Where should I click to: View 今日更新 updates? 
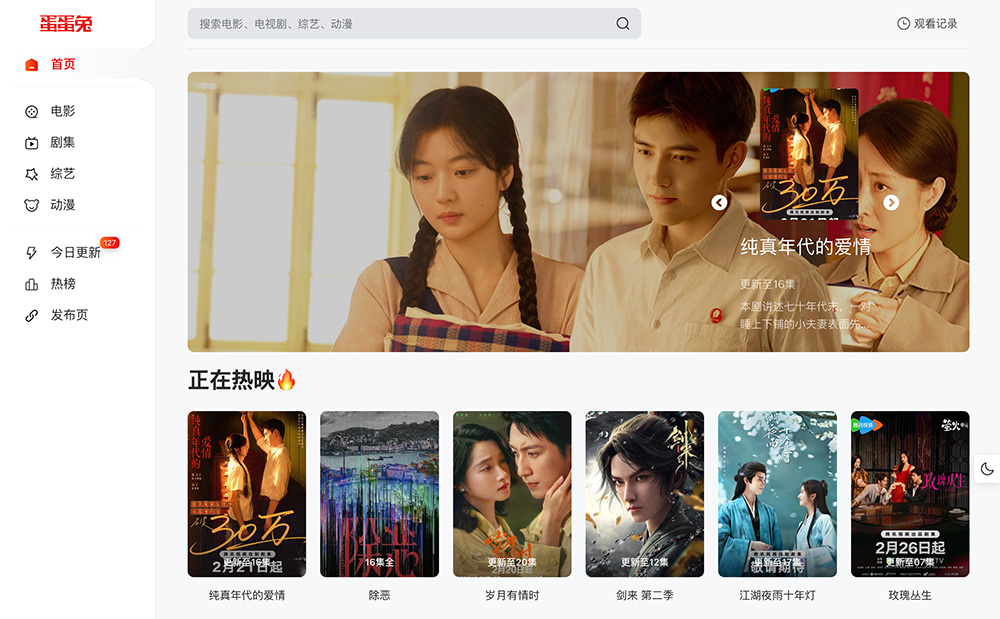[75, 252]
